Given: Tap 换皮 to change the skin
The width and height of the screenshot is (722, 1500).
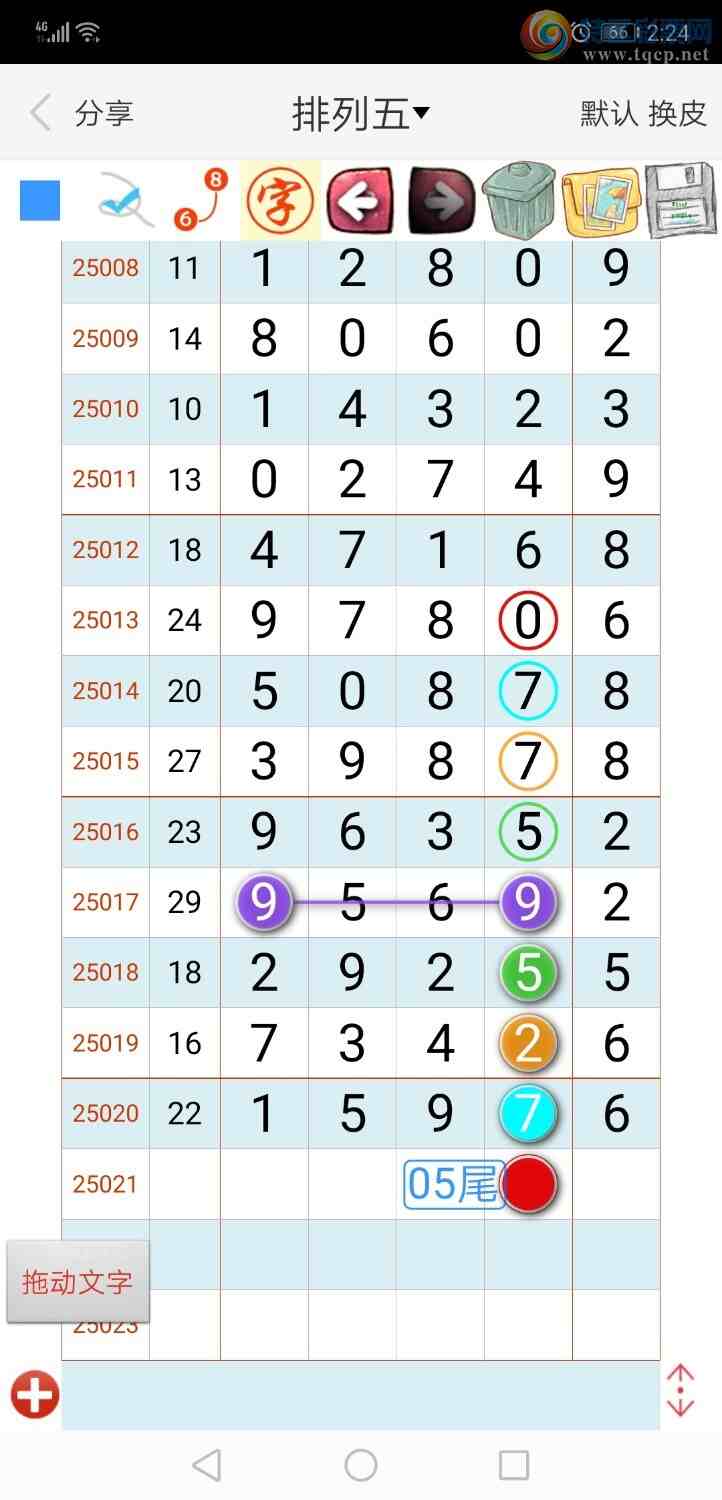Looking at the screenshot, I should [678, 114].
